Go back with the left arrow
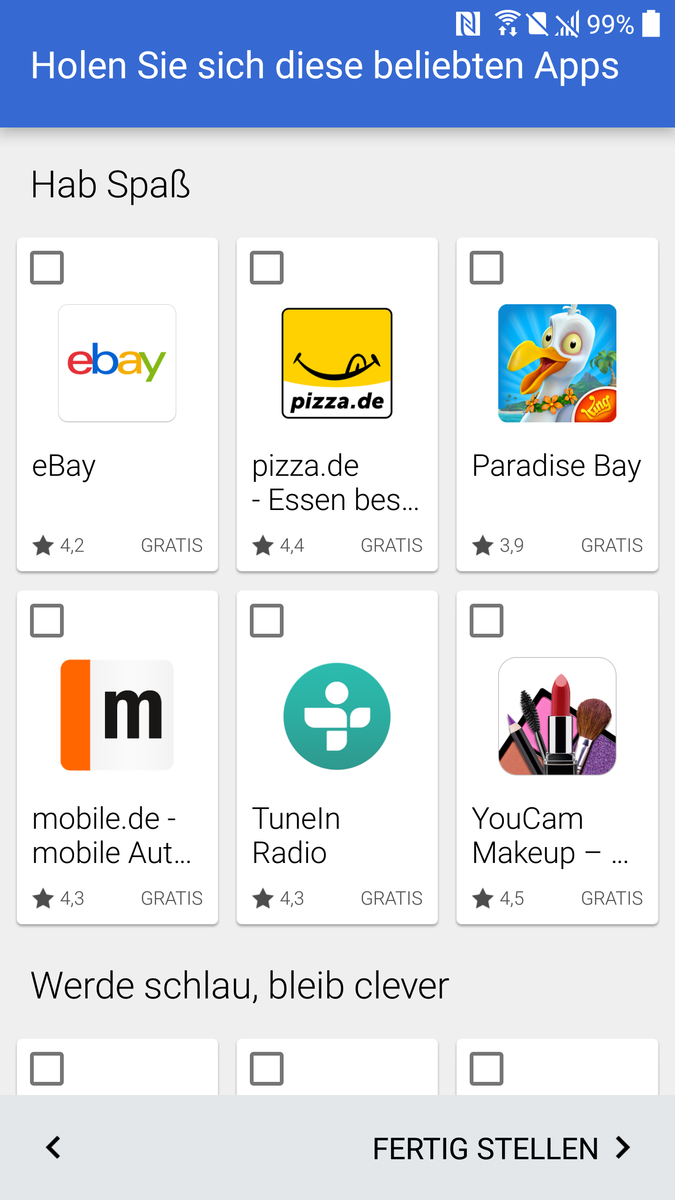This screenshot has height=1200, width=675. [54, 1148]
